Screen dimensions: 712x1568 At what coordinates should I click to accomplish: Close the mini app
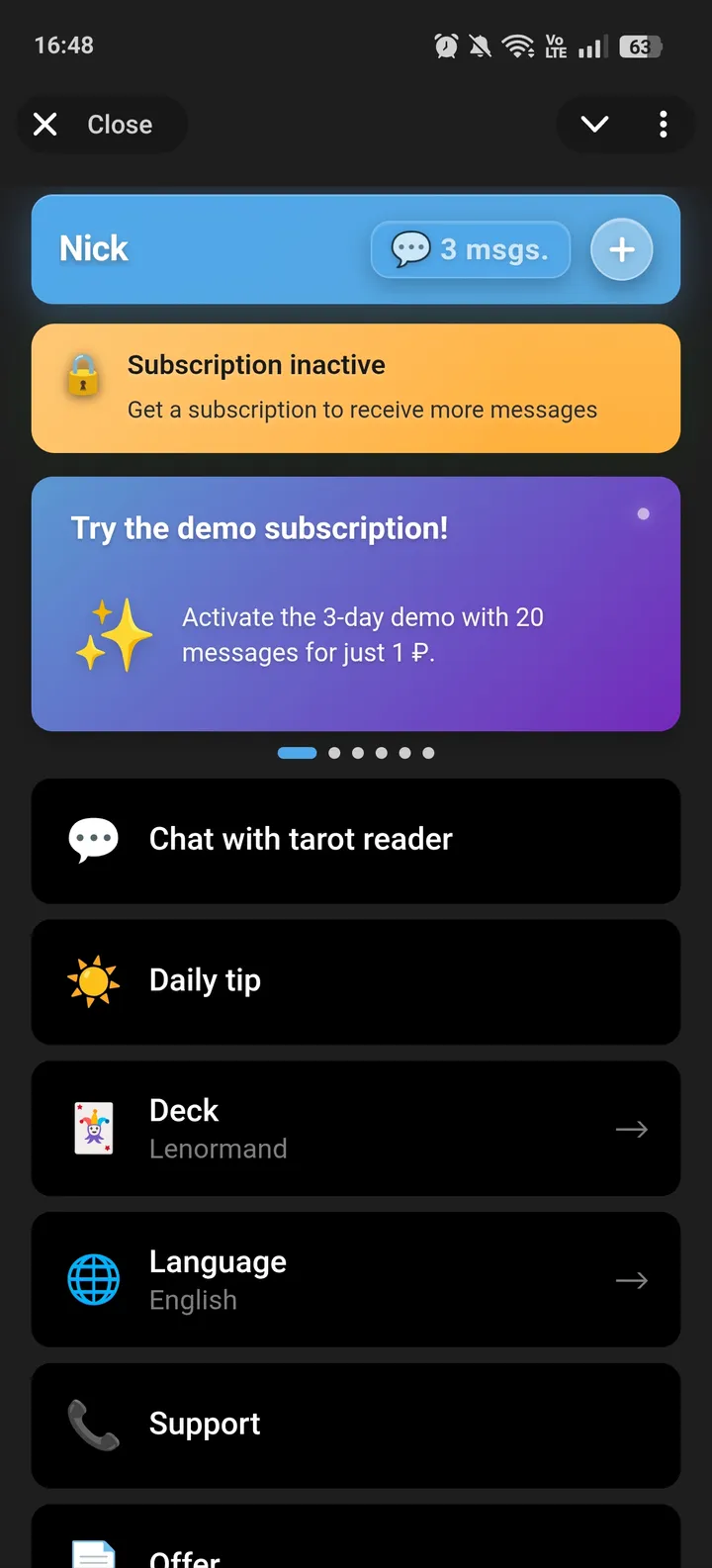99,125
